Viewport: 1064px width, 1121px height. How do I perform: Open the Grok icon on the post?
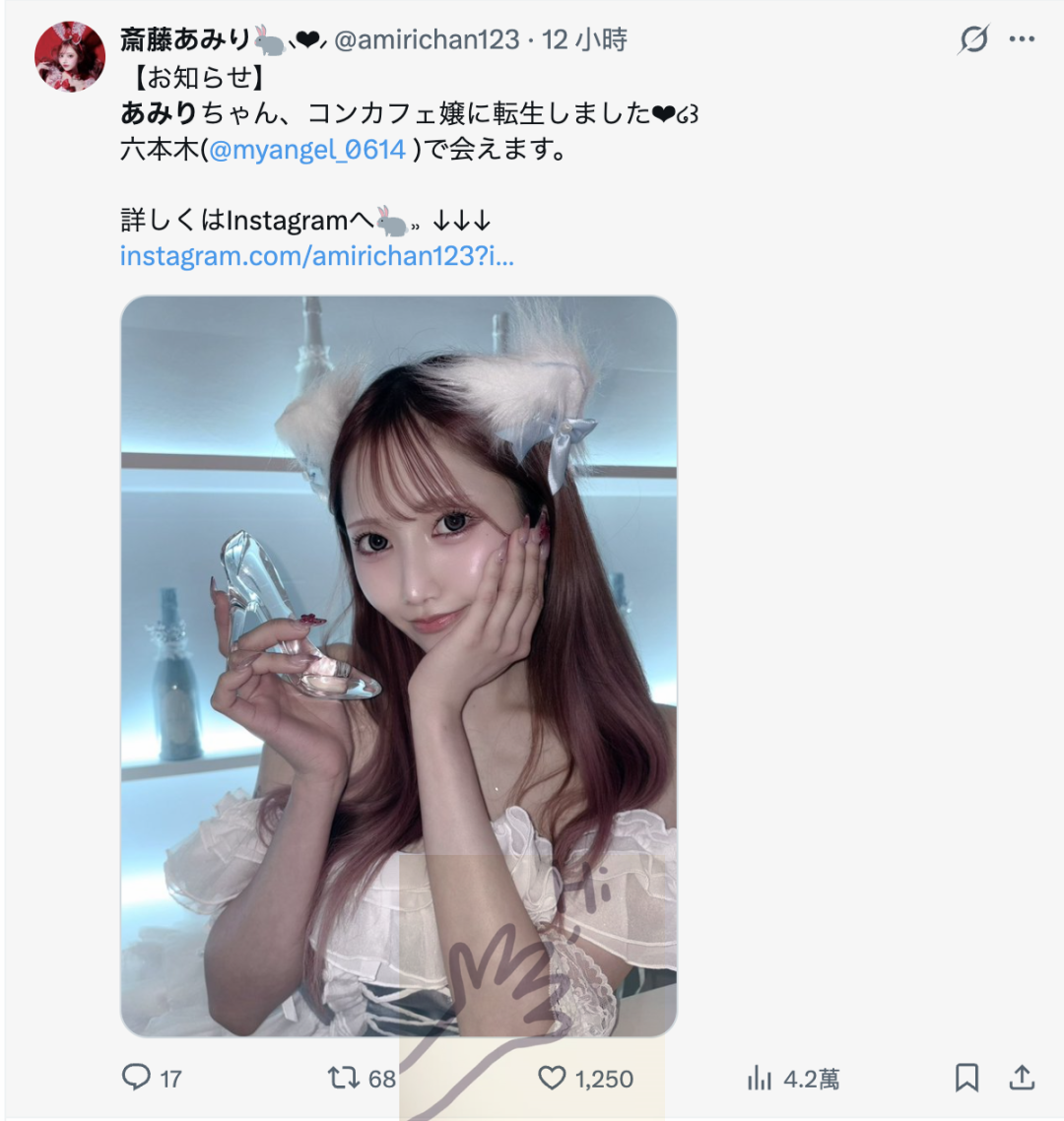pyautogui.click(x=973, y=40)
